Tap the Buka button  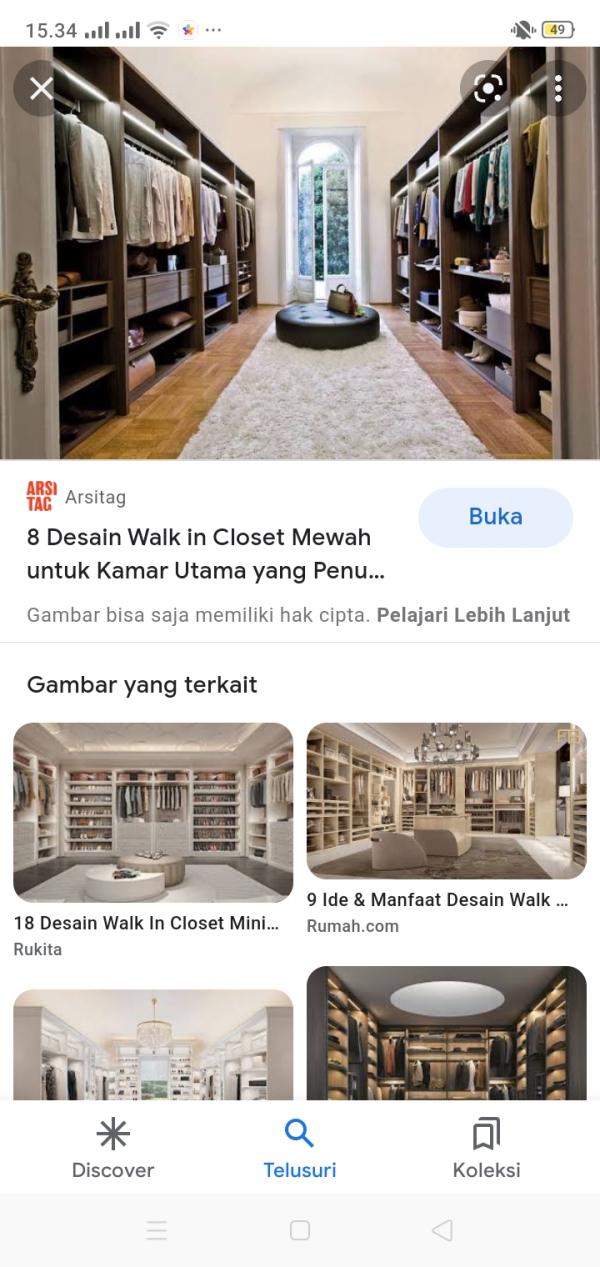pos(495,517)
